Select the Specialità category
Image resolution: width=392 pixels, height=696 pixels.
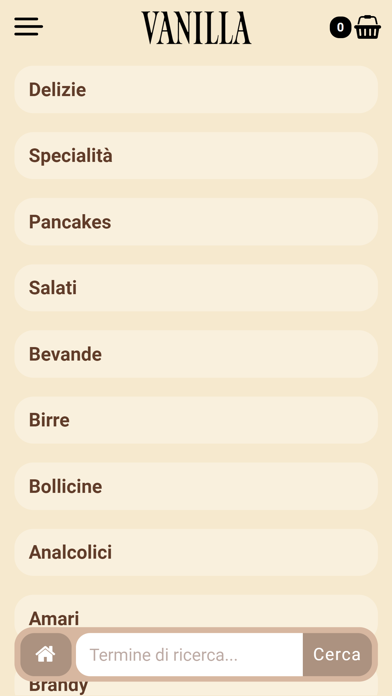pos(196,156)
